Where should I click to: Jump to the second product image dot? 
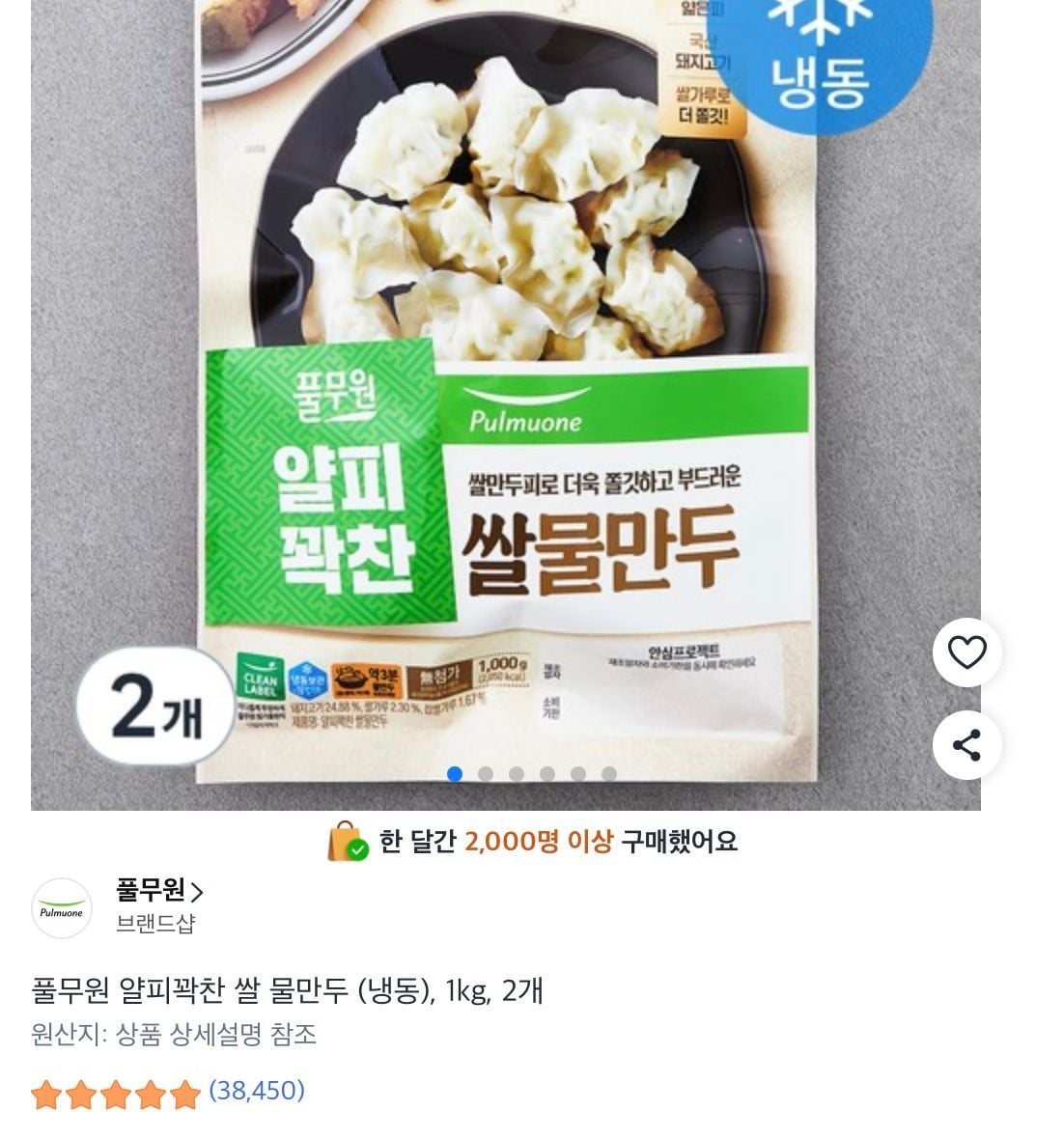[x=486, y=774]
